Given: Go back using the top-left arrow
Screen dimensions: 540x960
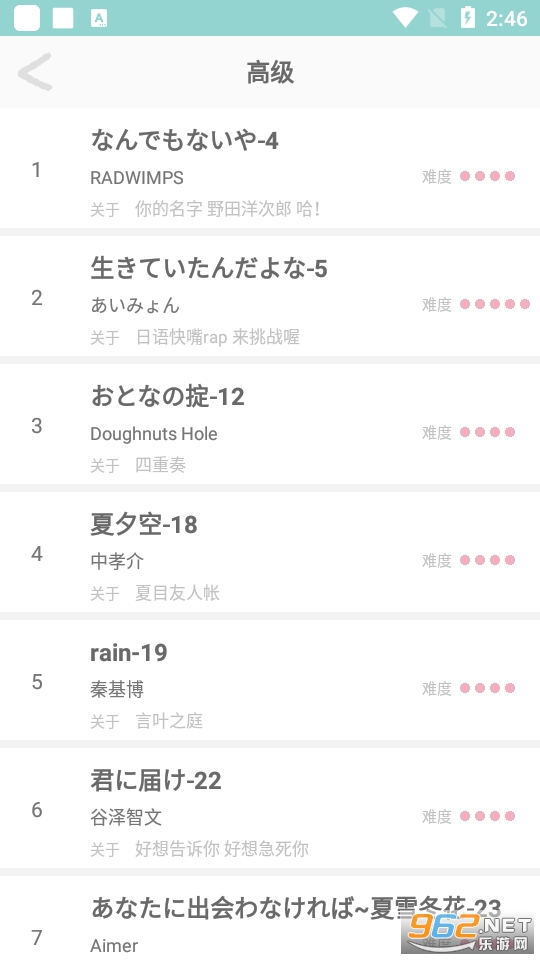Looking at the screenshot, I should [x=35, y=72].
